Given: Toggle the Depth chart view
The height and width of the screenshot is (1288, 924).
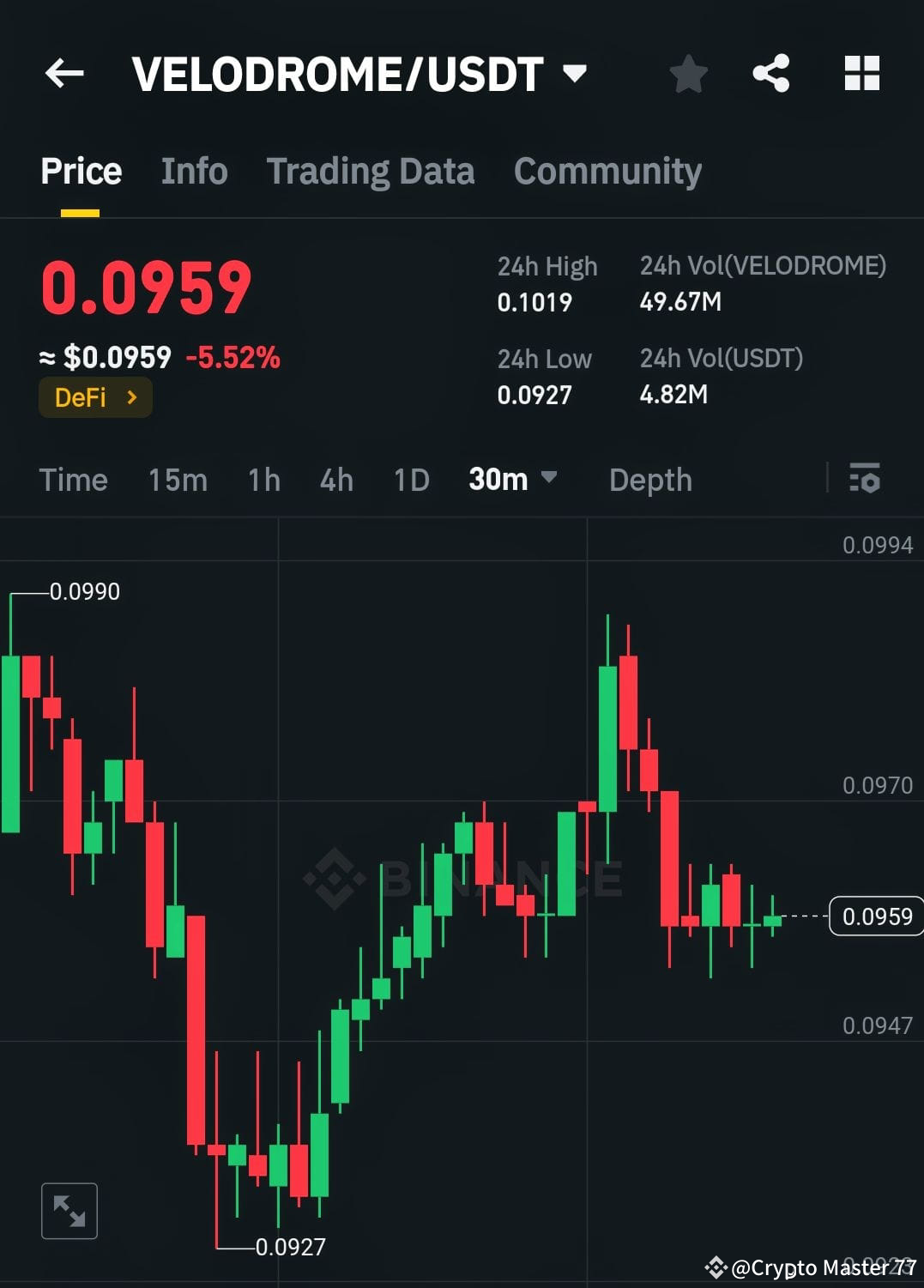Looking at the screenshot, I should (649, 480).
